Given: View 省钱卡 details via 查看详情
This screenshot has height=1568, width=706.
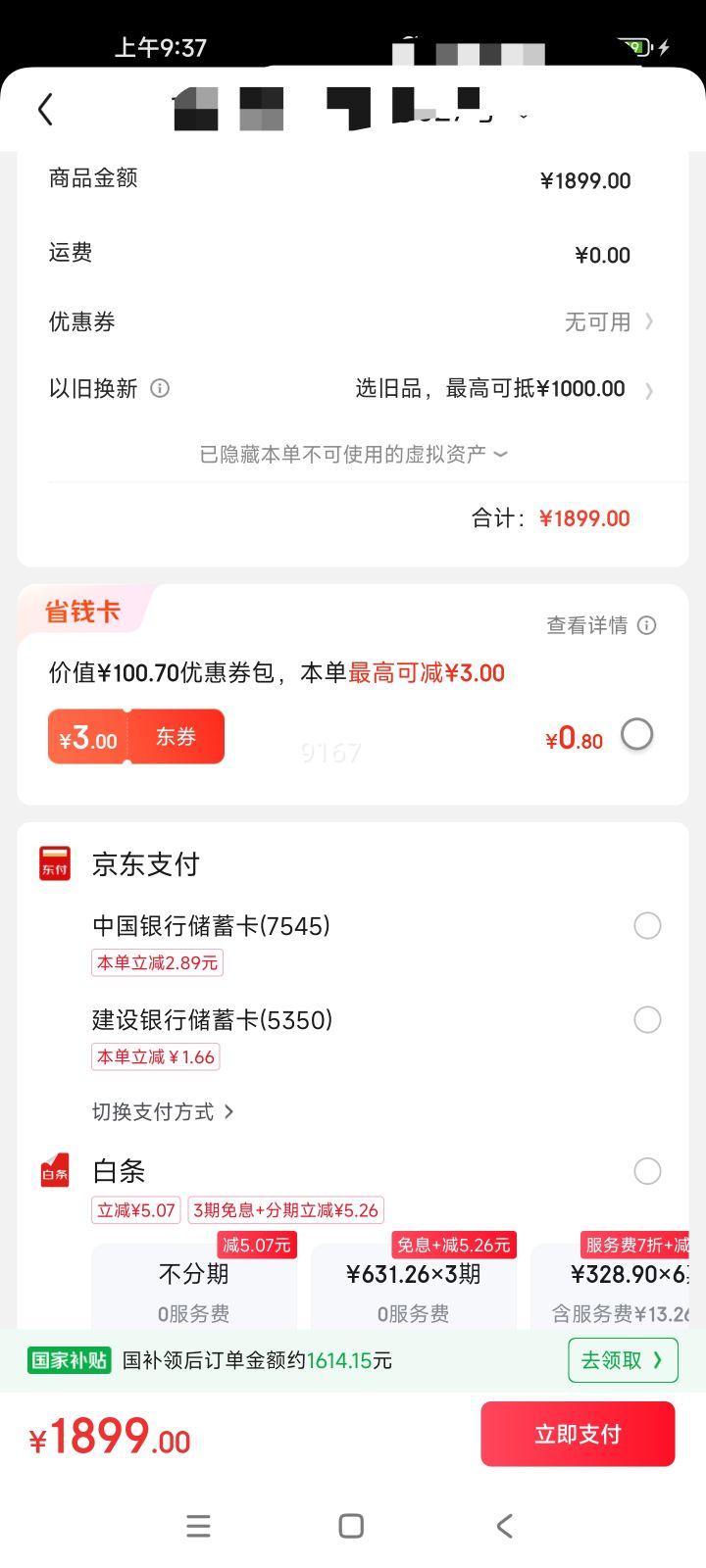Looking at the screenshot, I should (x=601, y=625).
